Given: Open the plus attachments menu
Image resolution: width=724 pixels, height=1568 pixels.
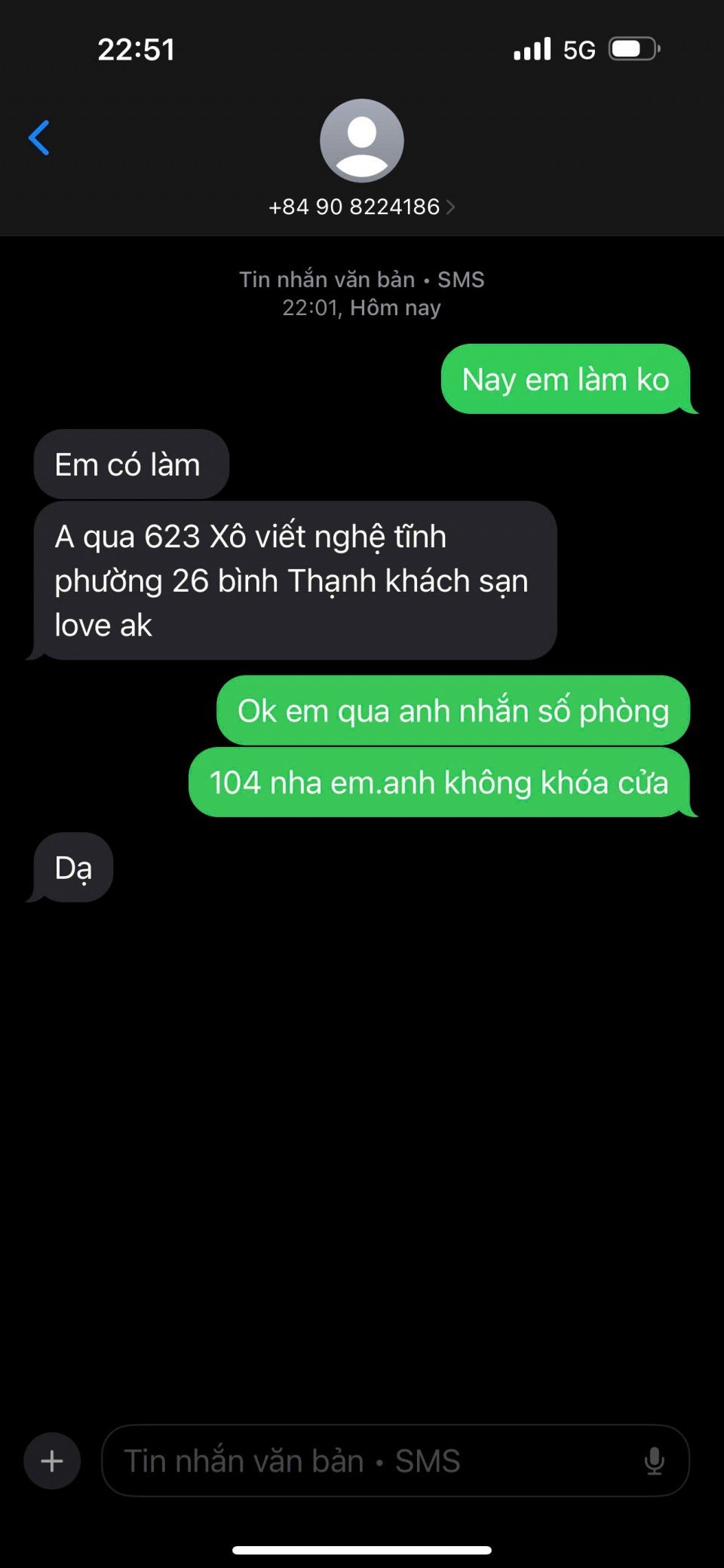Looking at the screenshot, I should click(x=52, y=1461).
